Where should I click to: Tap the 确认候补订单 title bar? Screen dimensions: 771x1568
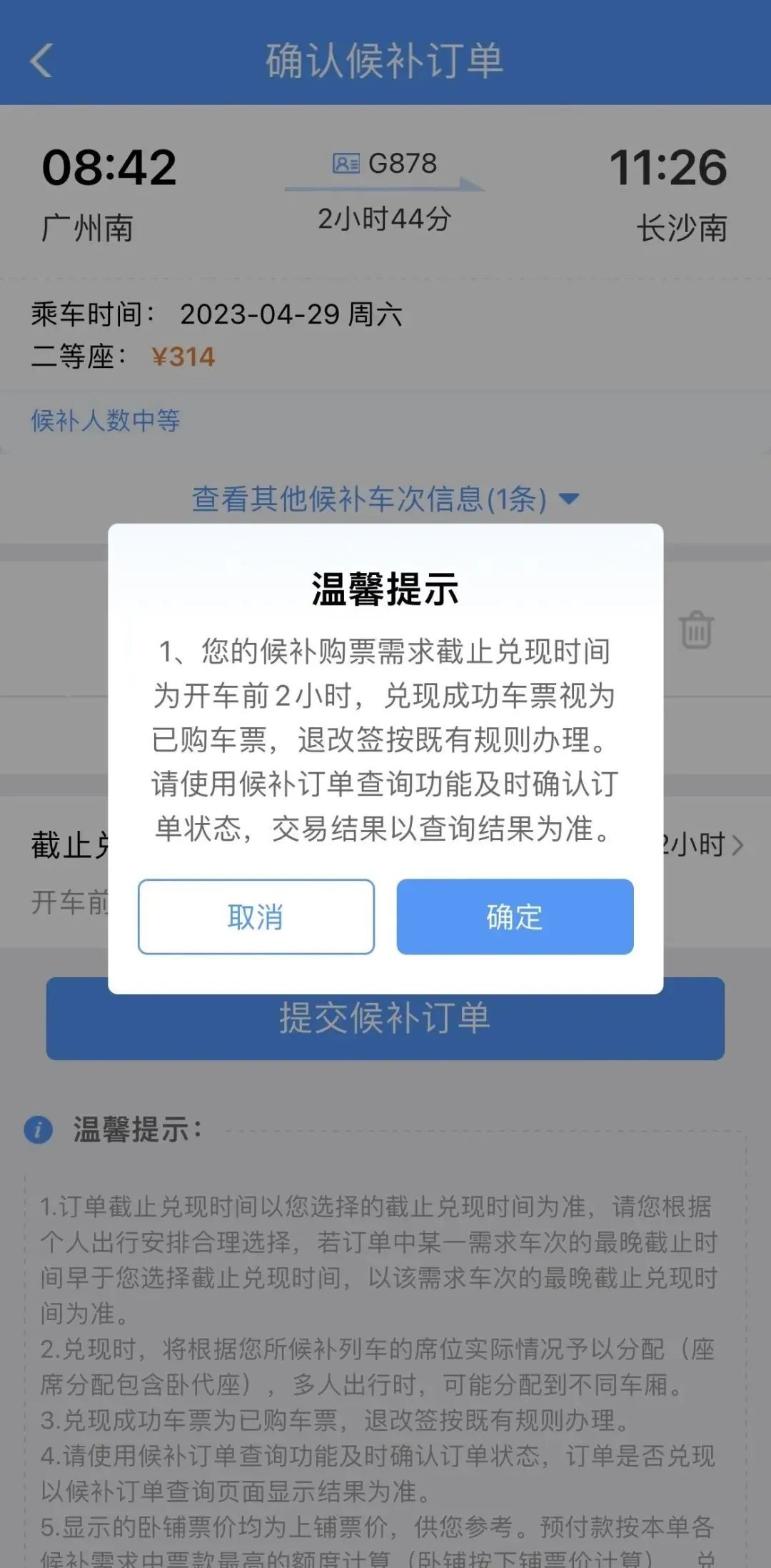[385, 60]
